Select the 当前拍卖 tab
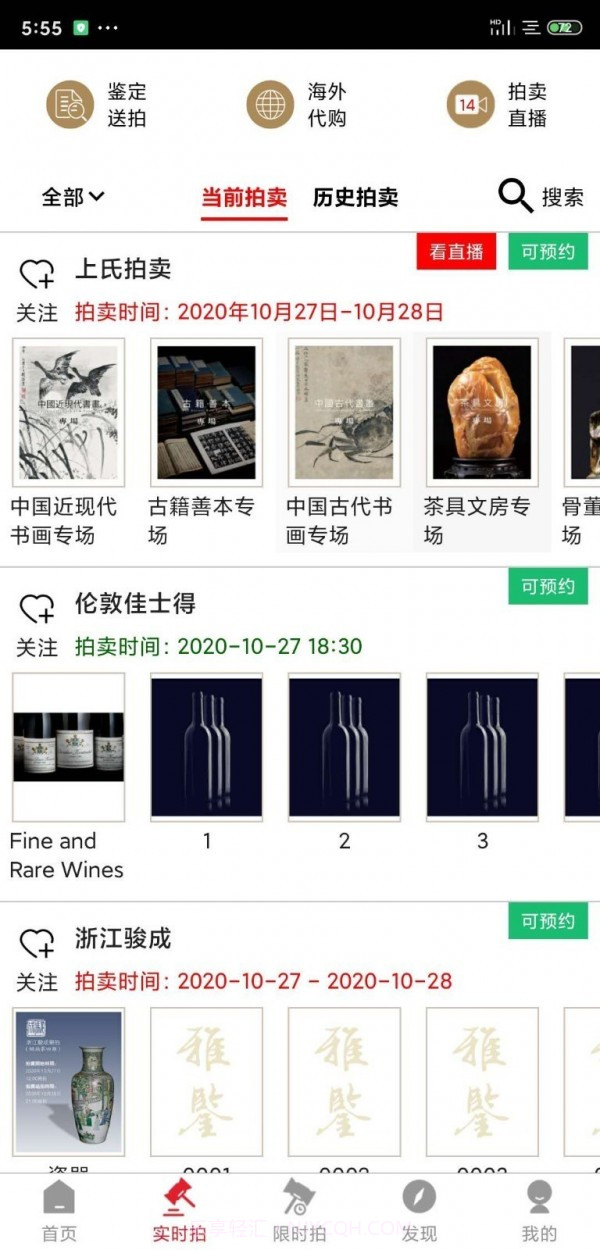Image resolution: width=600 pixels, height=1250 pixels. 244,197
